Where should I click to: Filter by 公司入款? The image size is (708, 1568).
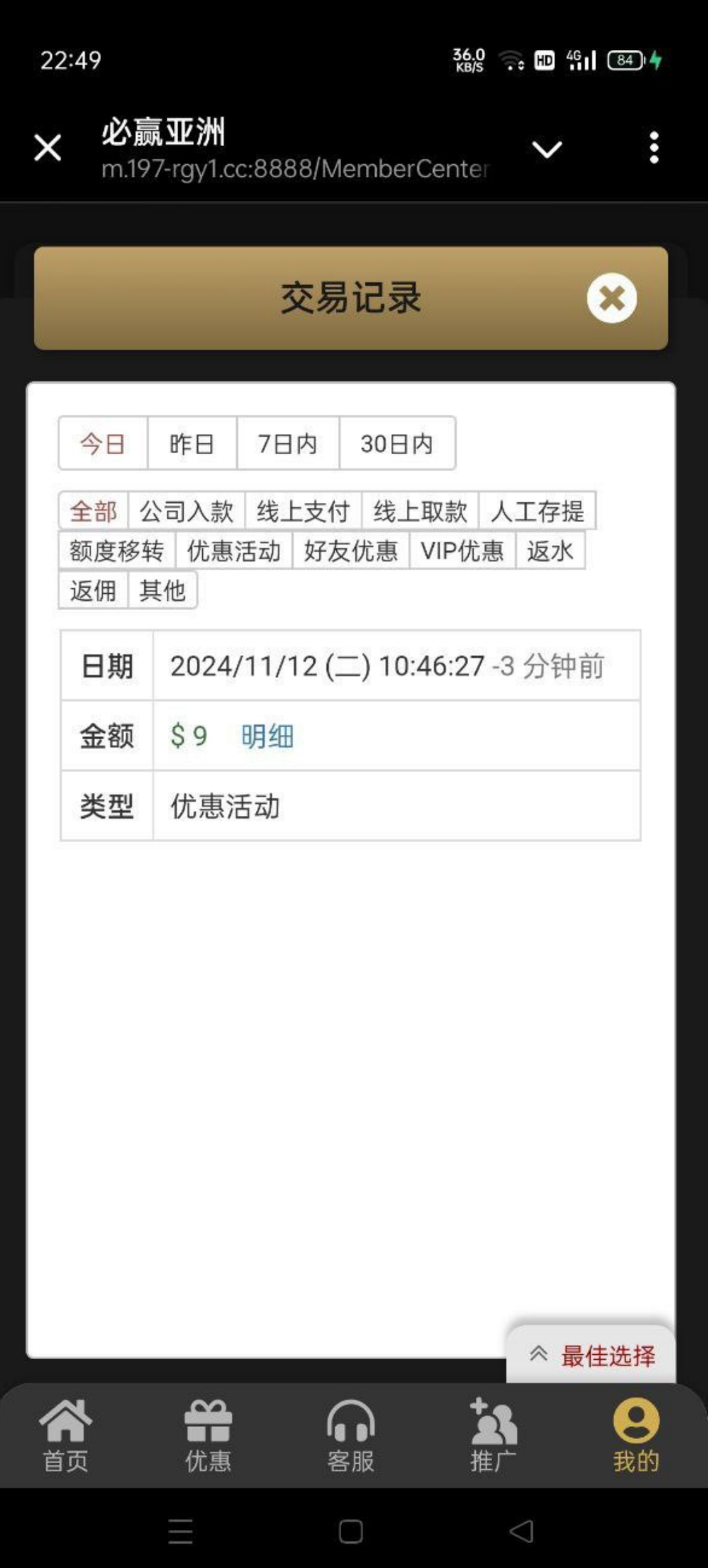click(x=187, y=511)
